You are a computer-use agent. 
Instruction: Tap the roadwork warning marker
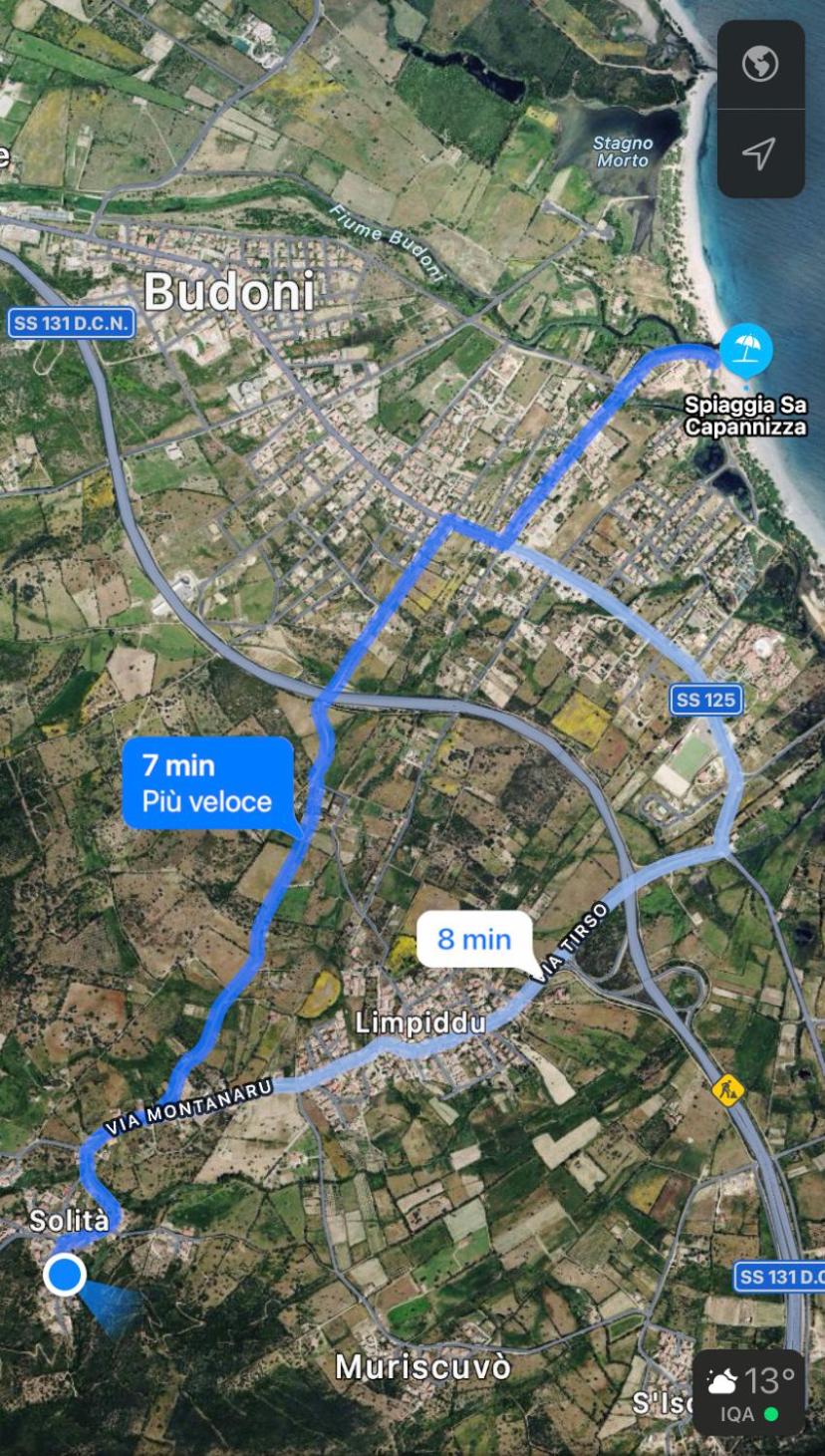coord(728,1088)
